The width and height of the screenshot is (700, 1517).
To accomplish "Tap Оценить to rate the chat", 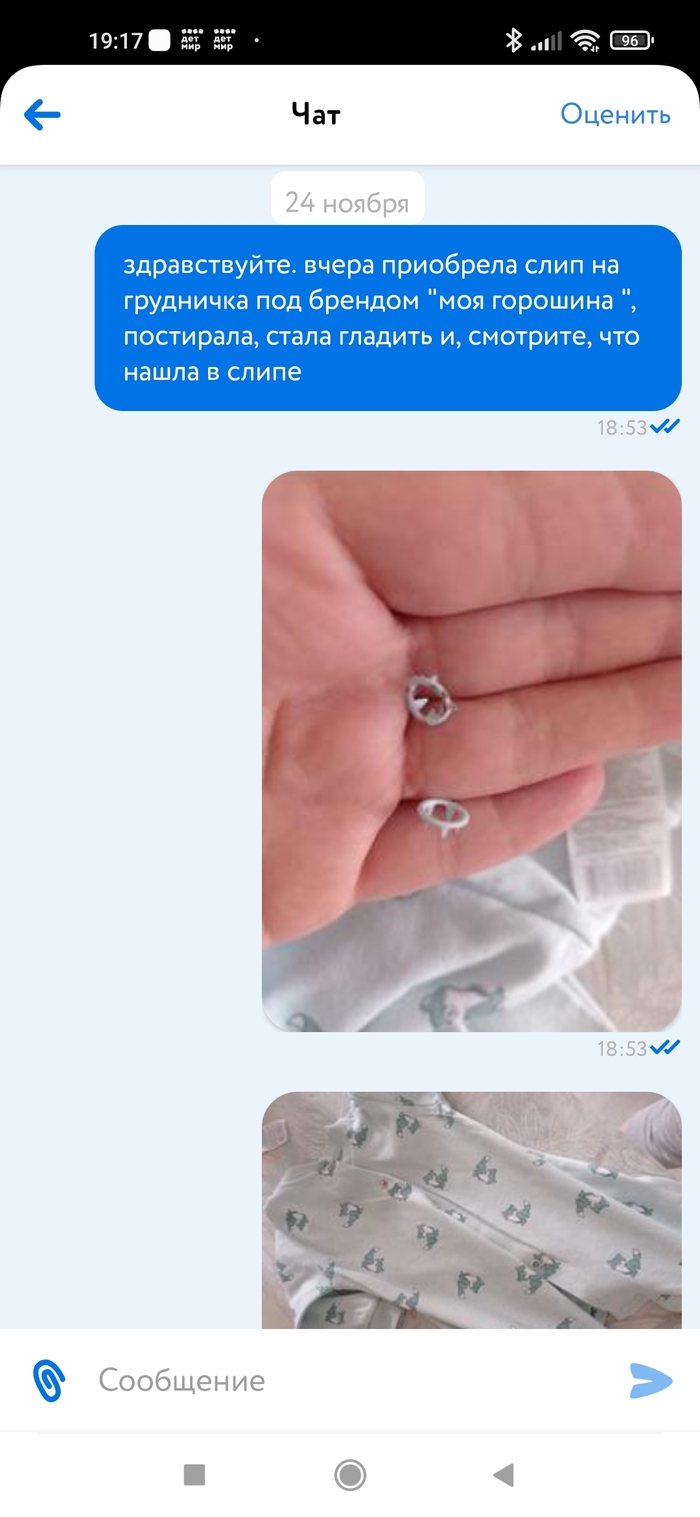I will (x=614, y=114).
